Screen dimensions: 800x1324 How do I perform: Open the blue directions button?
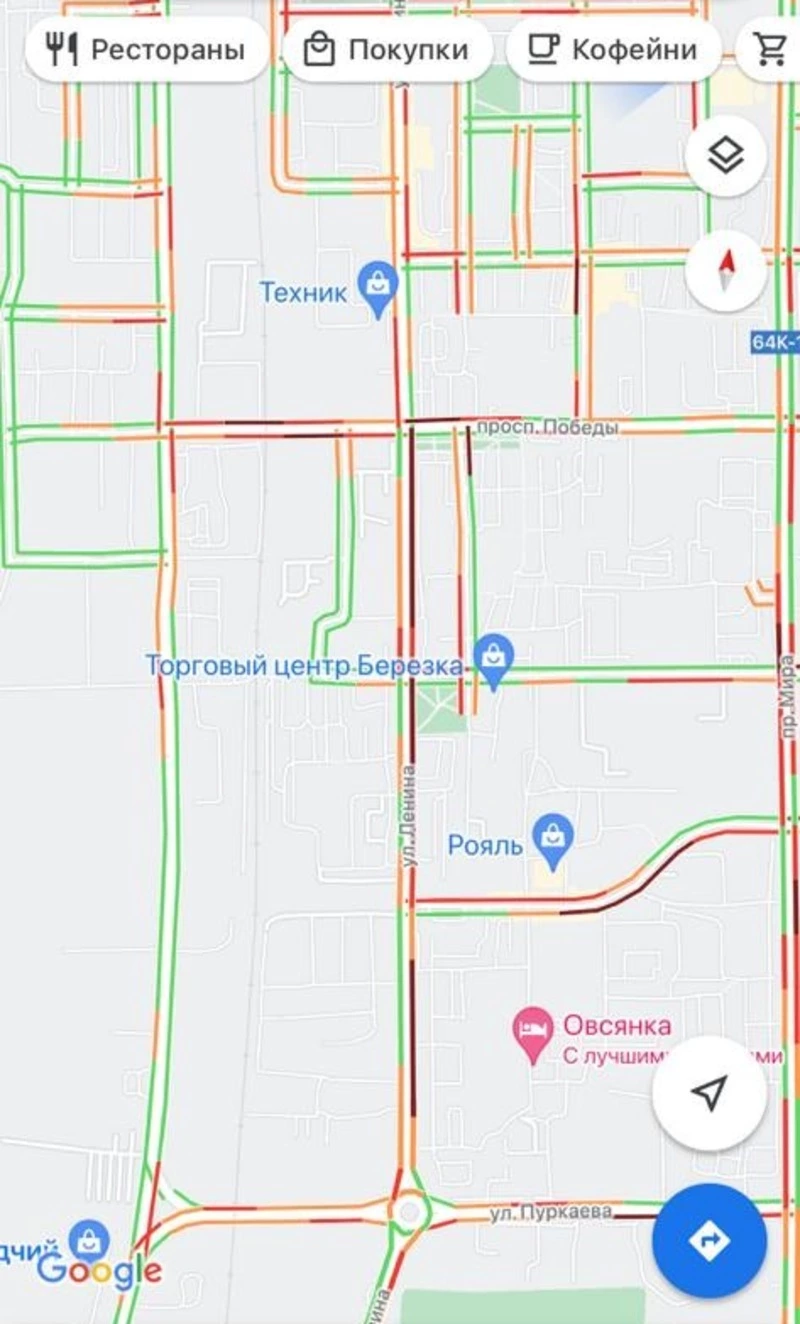(x=709, y=1241)
